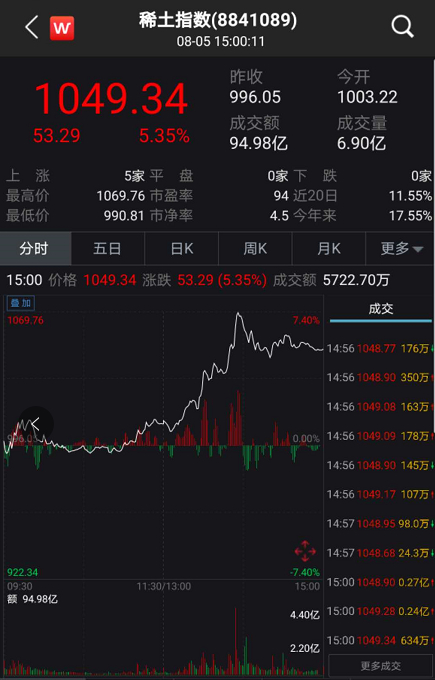435x680 pixels.
Task: Show the 月K monthly chart
Action: click(329, 248)
